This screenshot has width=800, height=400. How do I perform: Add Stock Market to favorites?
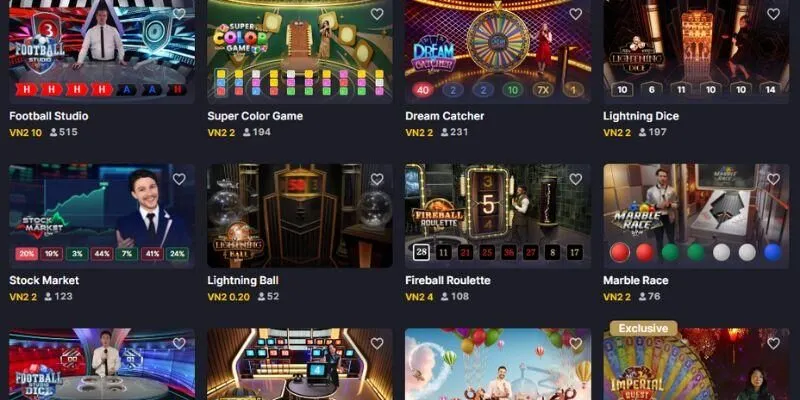179,179
